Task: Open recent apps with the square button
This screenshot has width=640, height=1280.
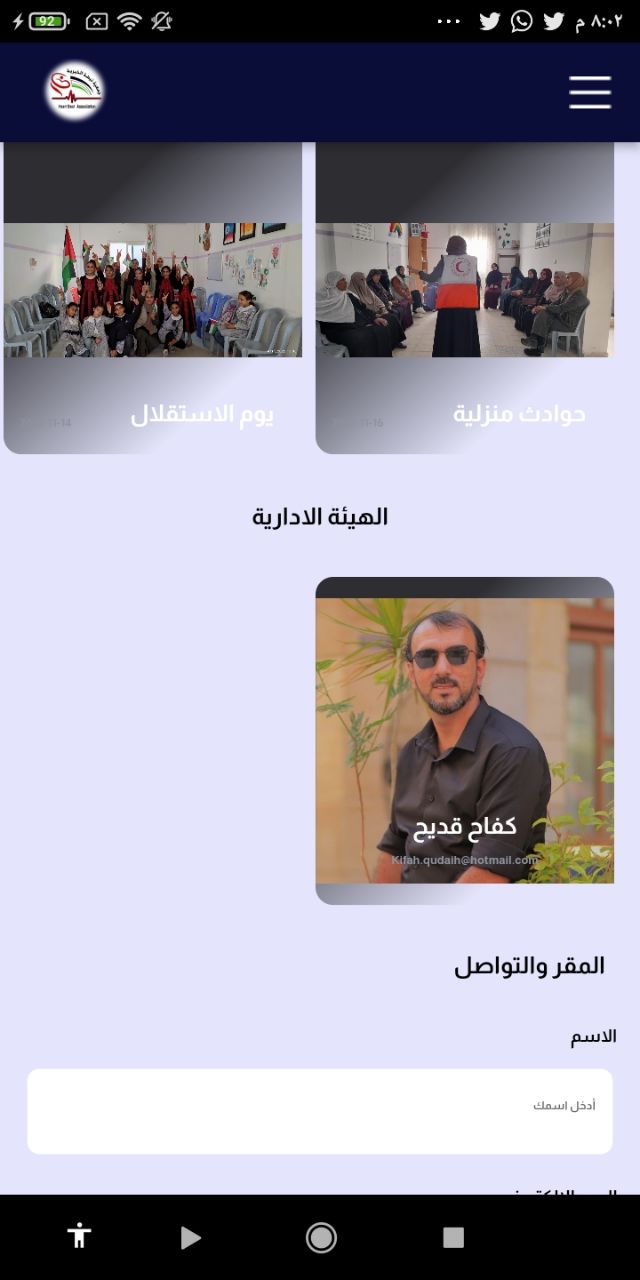Action: (x=453, y=1238)
